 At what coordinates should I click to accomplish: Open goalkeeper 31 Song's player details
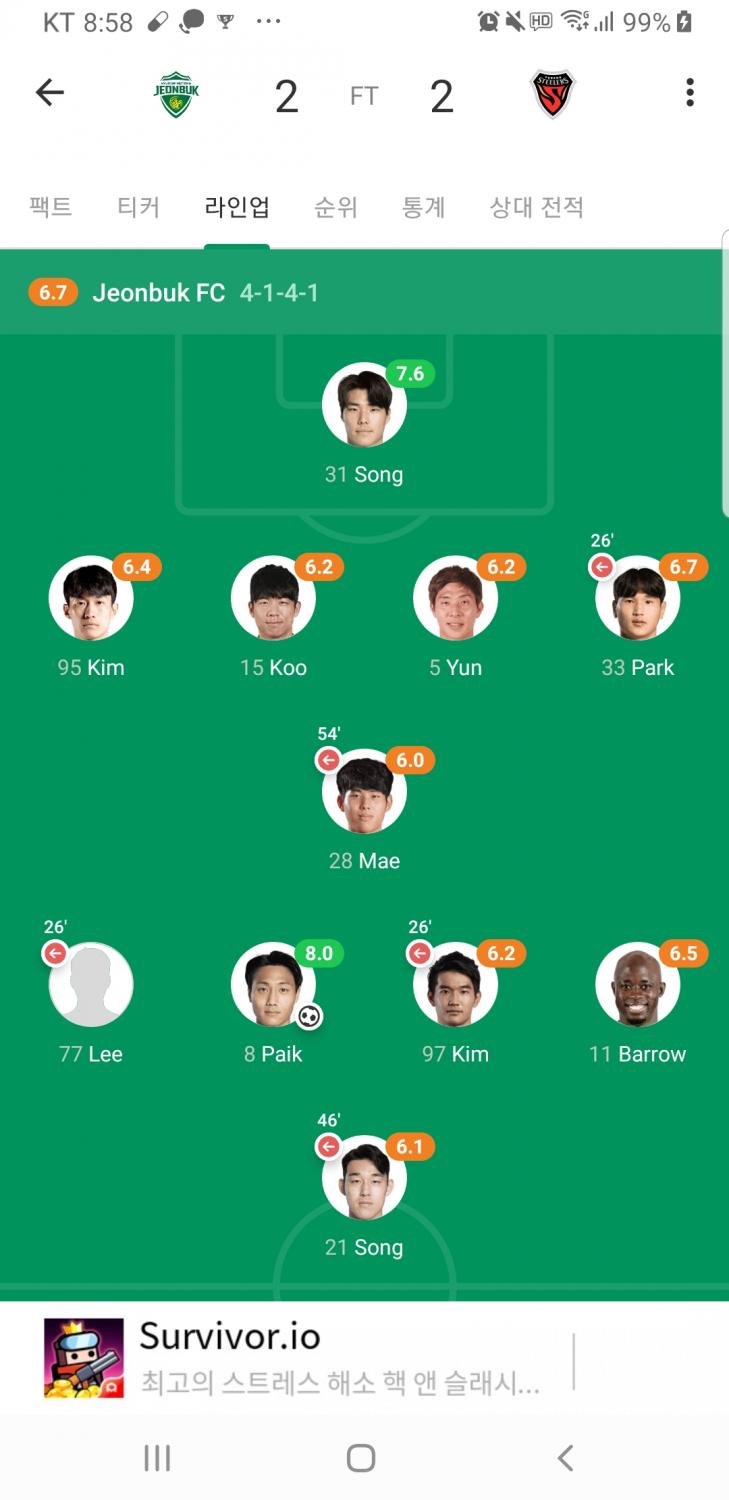[364, 405]
